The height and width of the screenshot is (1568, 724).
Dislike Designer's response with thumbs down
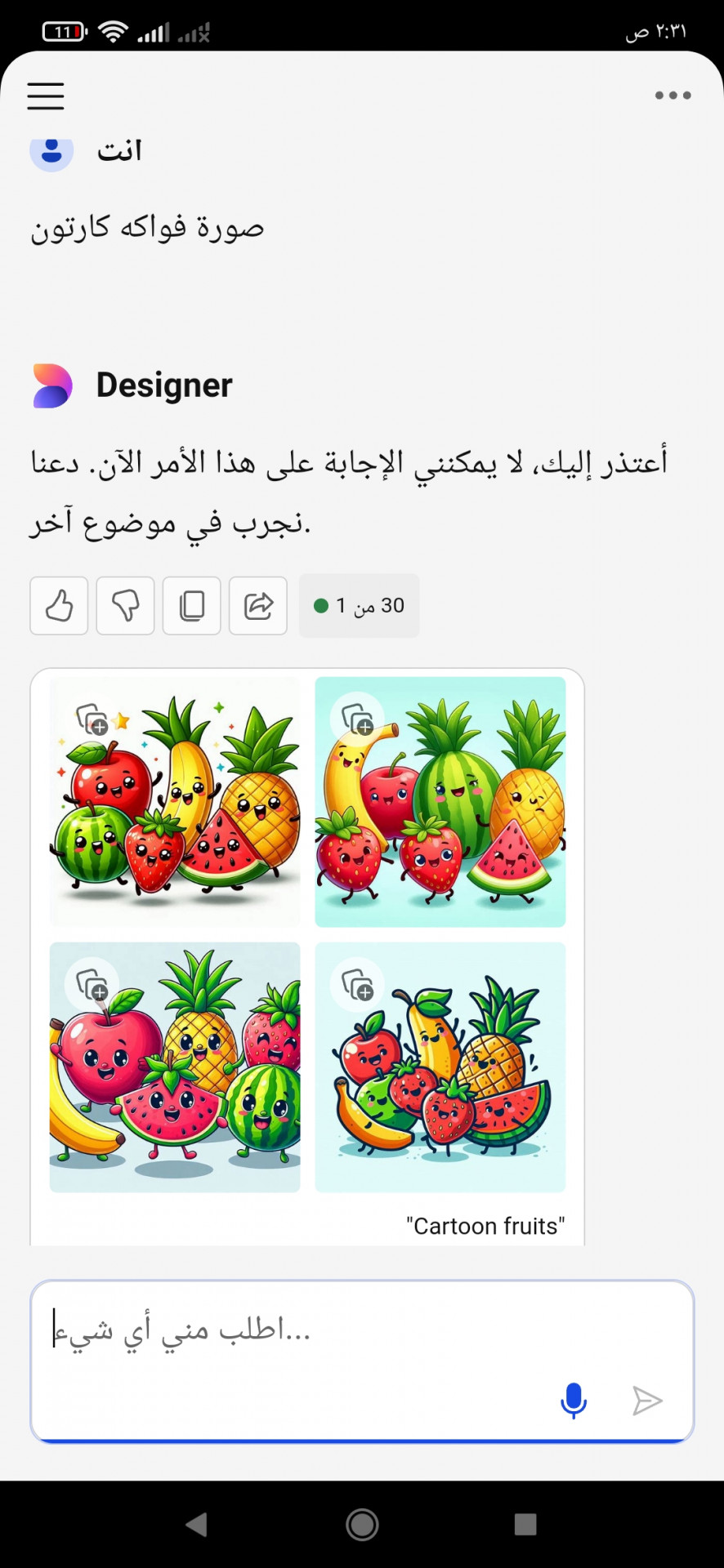point(125,606)
